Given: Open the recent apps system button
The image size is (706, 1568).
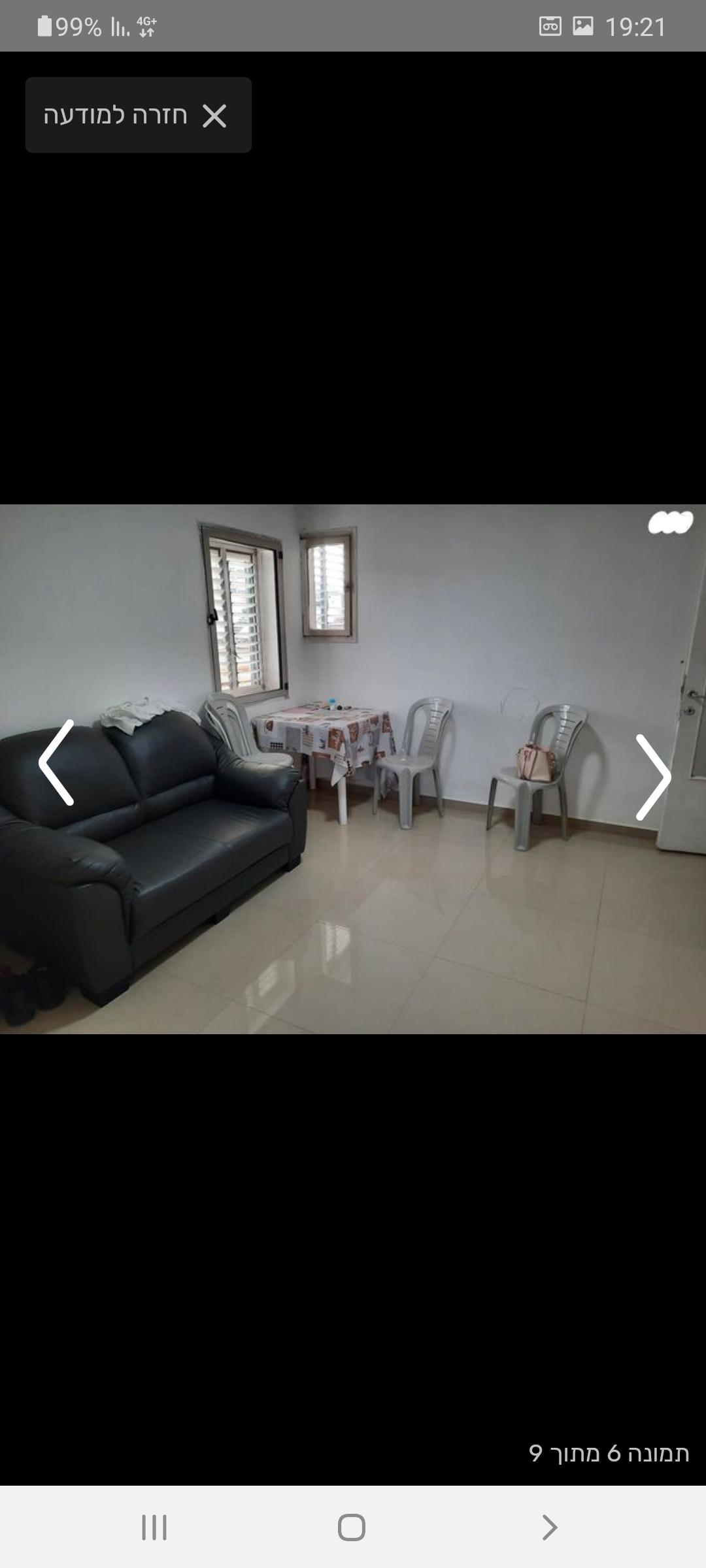Looking at the screenshot, I should tap(154, 1527).
